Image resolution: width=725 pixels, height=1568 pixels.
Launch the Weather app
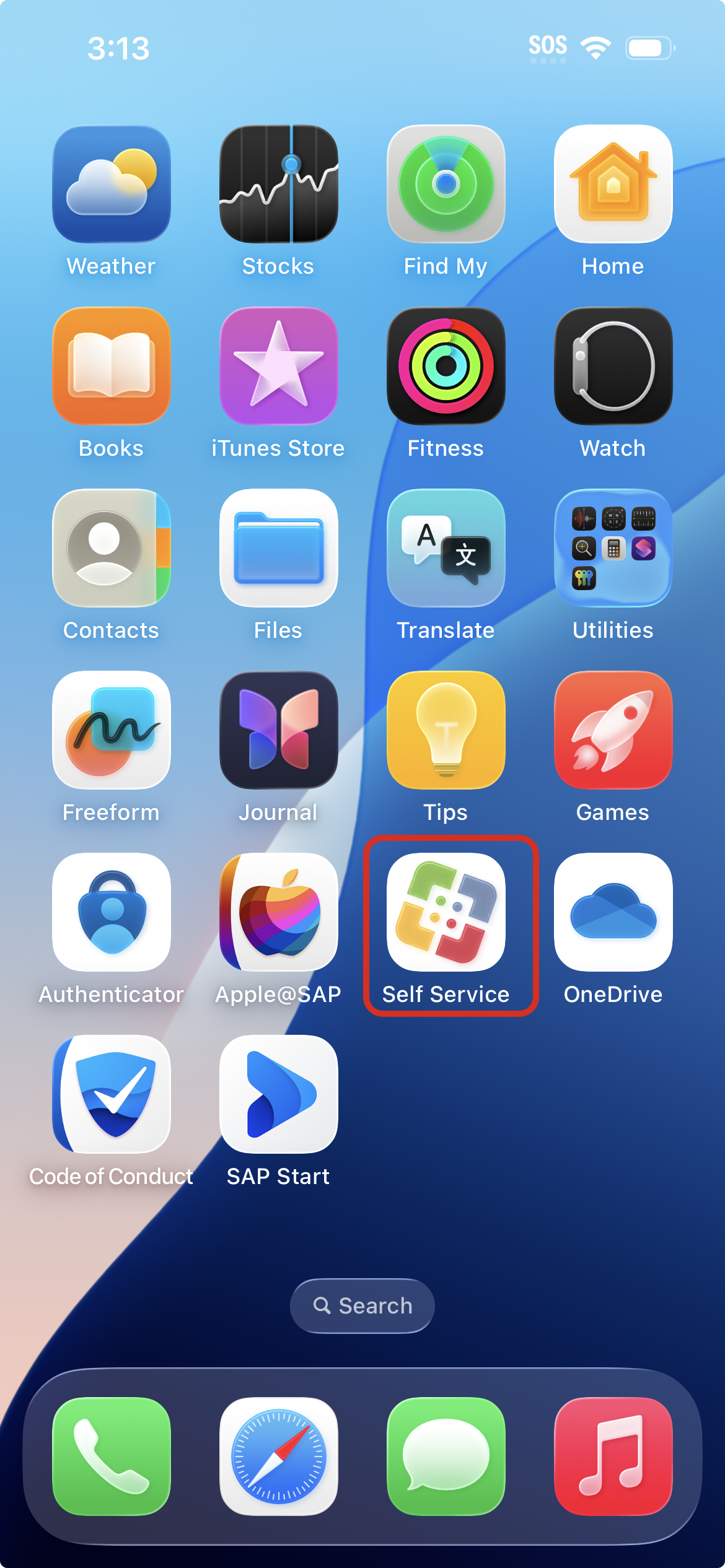112,184
